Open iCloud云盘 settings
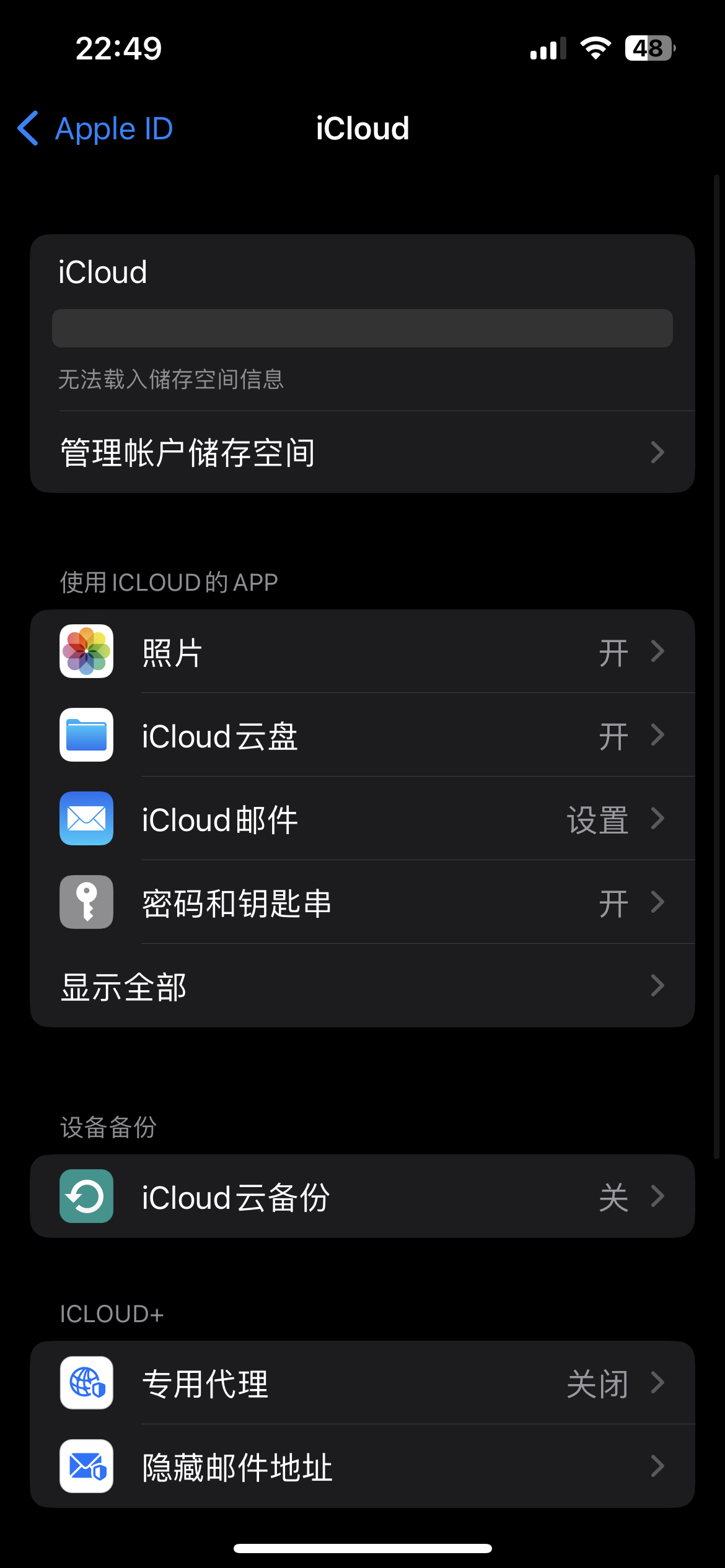Screen dimensions: 725x1568 pyautogui.click(x=362, y=736)
